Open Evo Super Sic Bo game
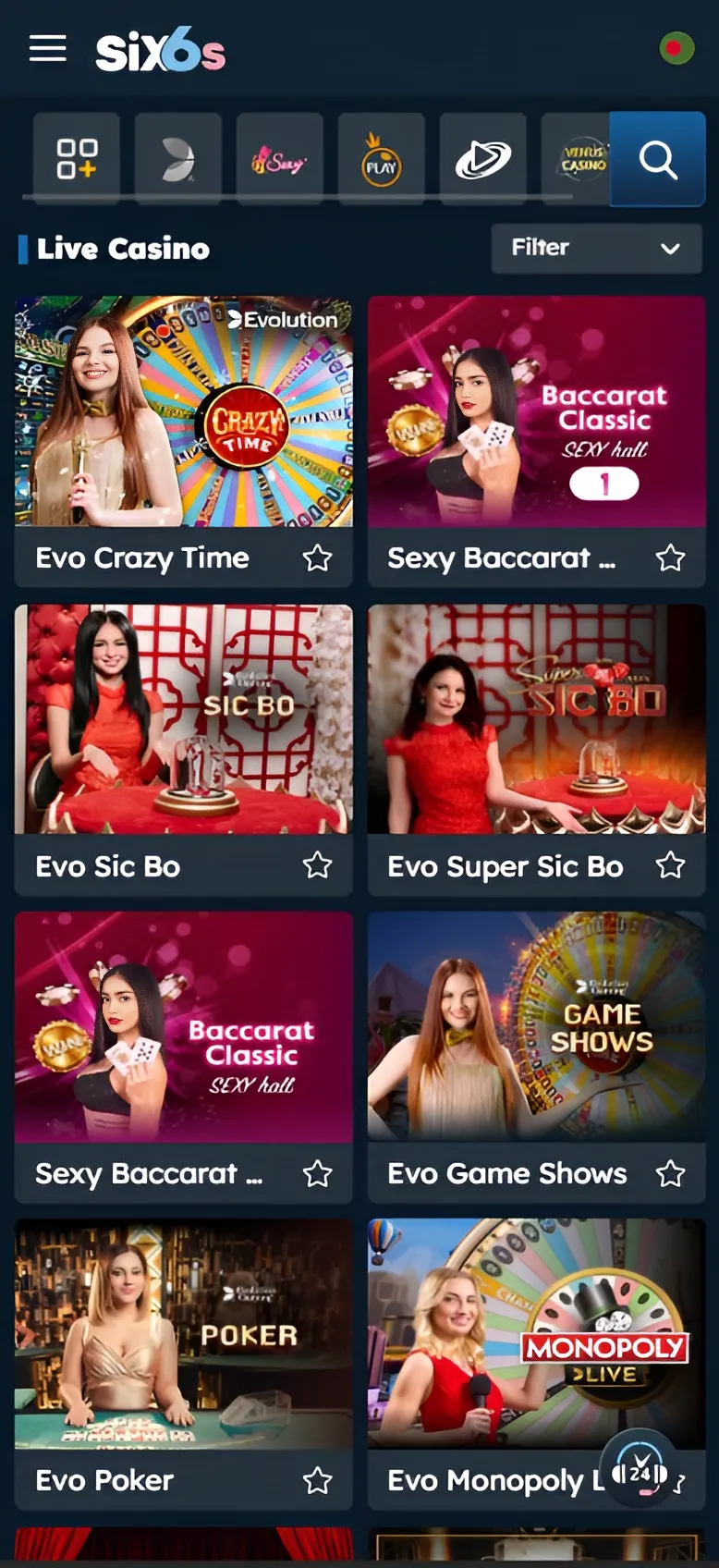Viewport: 719px width, 1568px height. coord(536,720)
